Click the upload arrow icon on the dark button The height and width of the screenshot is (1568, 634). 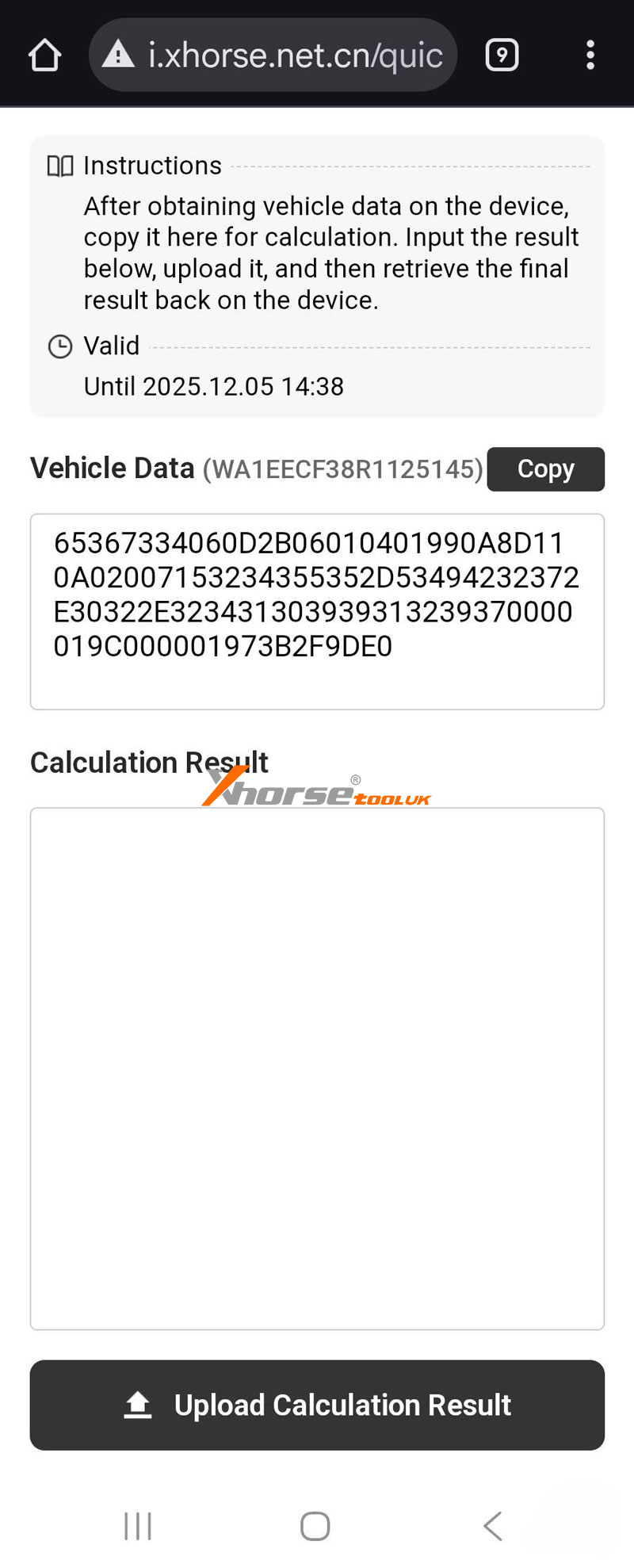point(139,1404)
